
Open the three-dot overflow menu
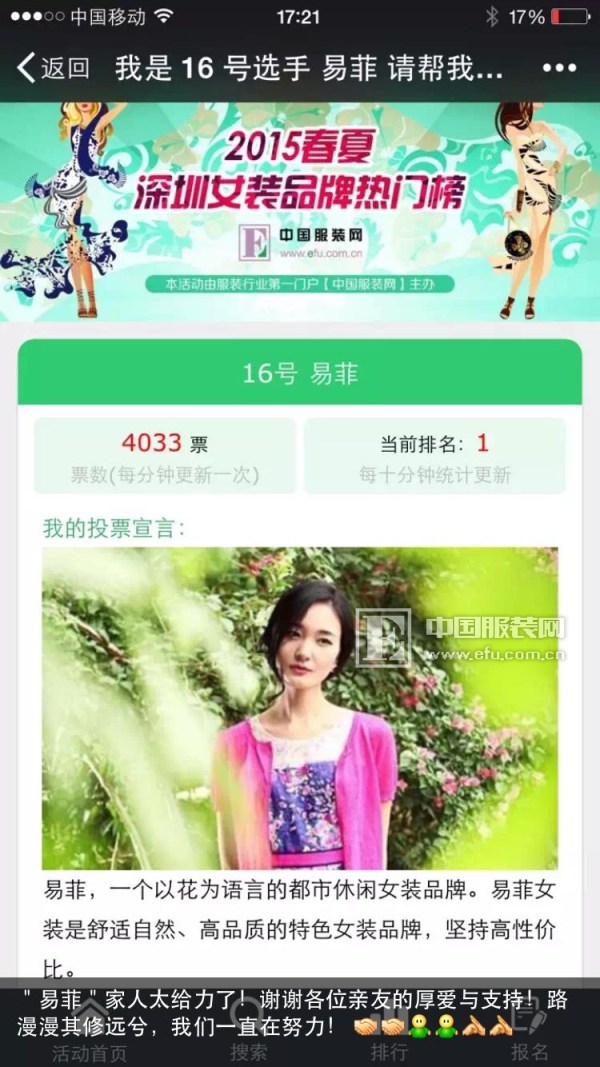click(x=559, y=68)
